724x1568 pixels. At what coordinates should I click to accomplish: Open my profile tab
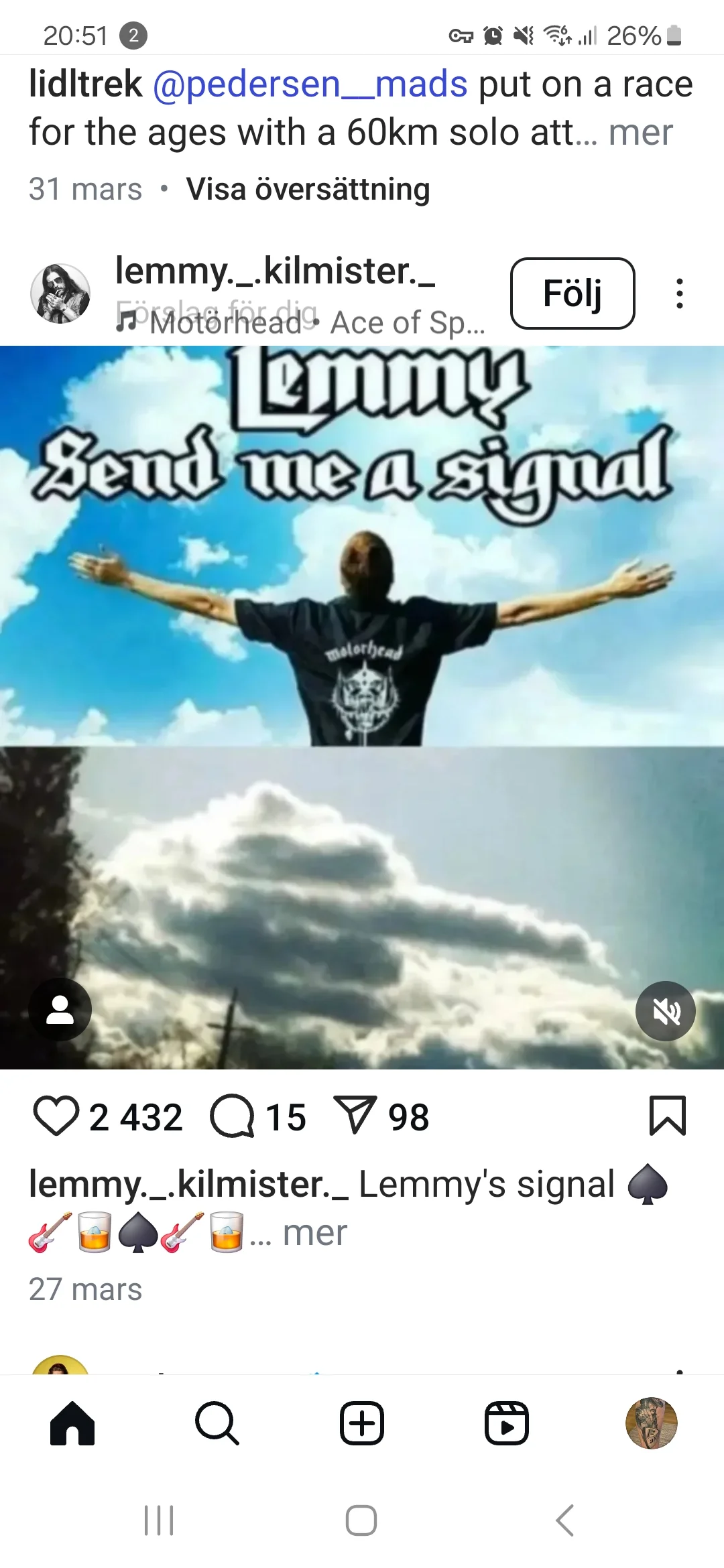[651, 1423]
